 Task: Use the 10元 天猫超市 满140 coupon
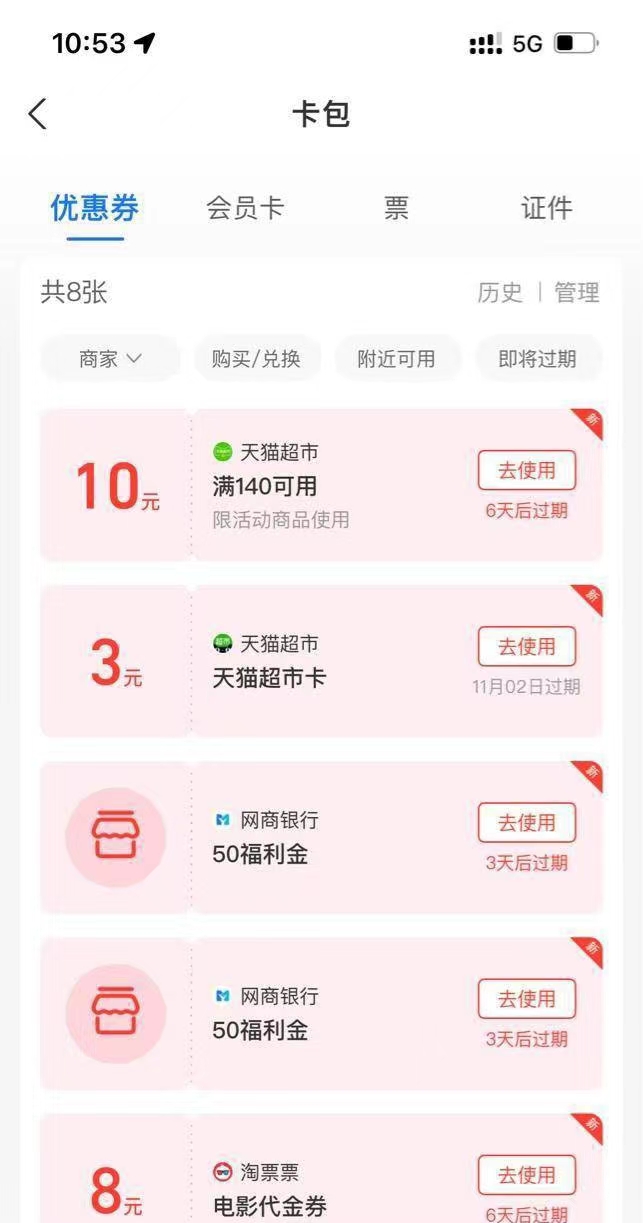pos(527,470)
